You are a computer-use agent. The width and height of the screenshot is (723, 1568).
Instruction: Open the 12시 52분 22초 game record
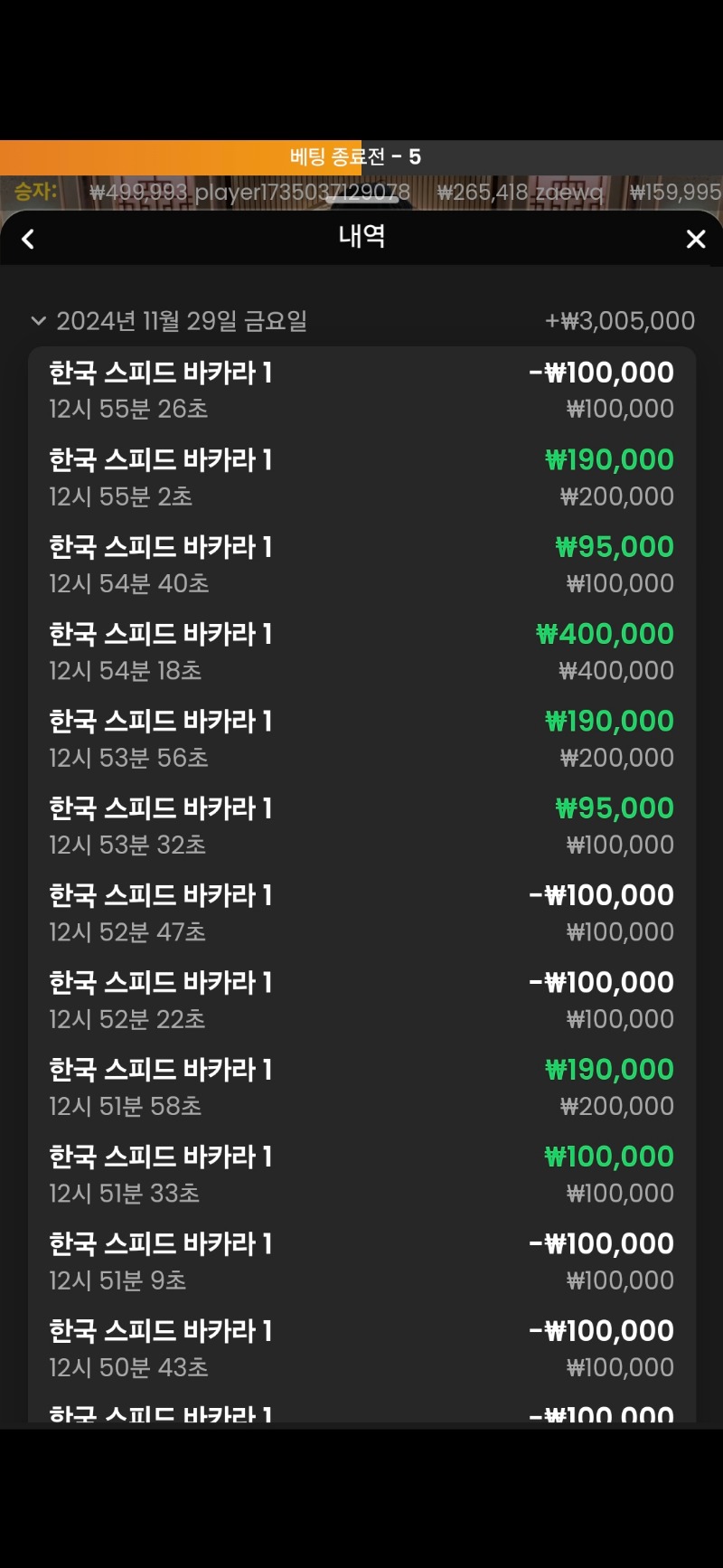[361, 1000]
